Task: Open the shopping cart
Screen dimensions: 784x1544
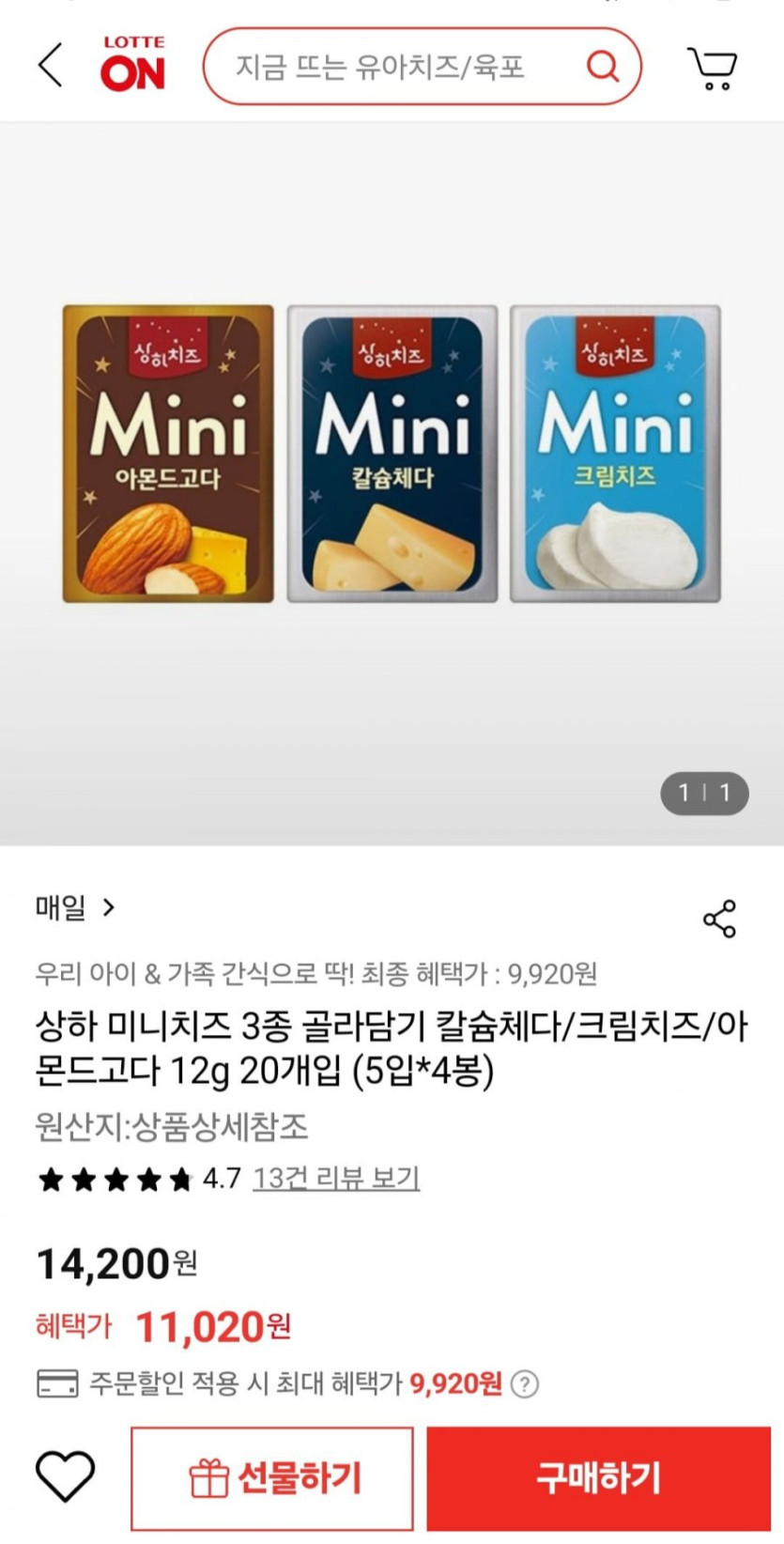Action: (713, 67)
